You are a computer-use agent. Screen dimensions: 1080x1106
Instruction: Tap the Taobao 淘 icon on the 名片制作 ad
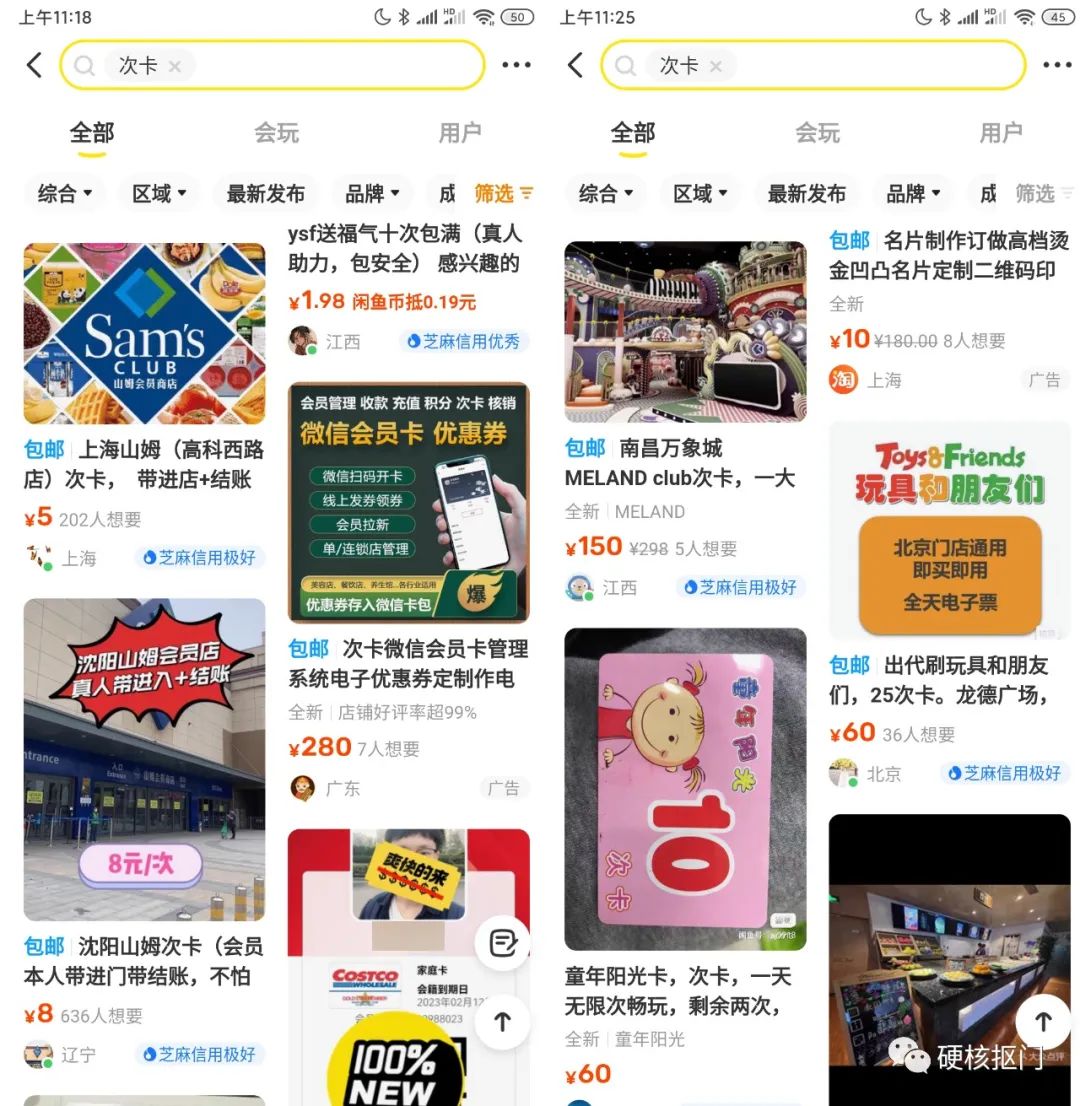[841, 380]
